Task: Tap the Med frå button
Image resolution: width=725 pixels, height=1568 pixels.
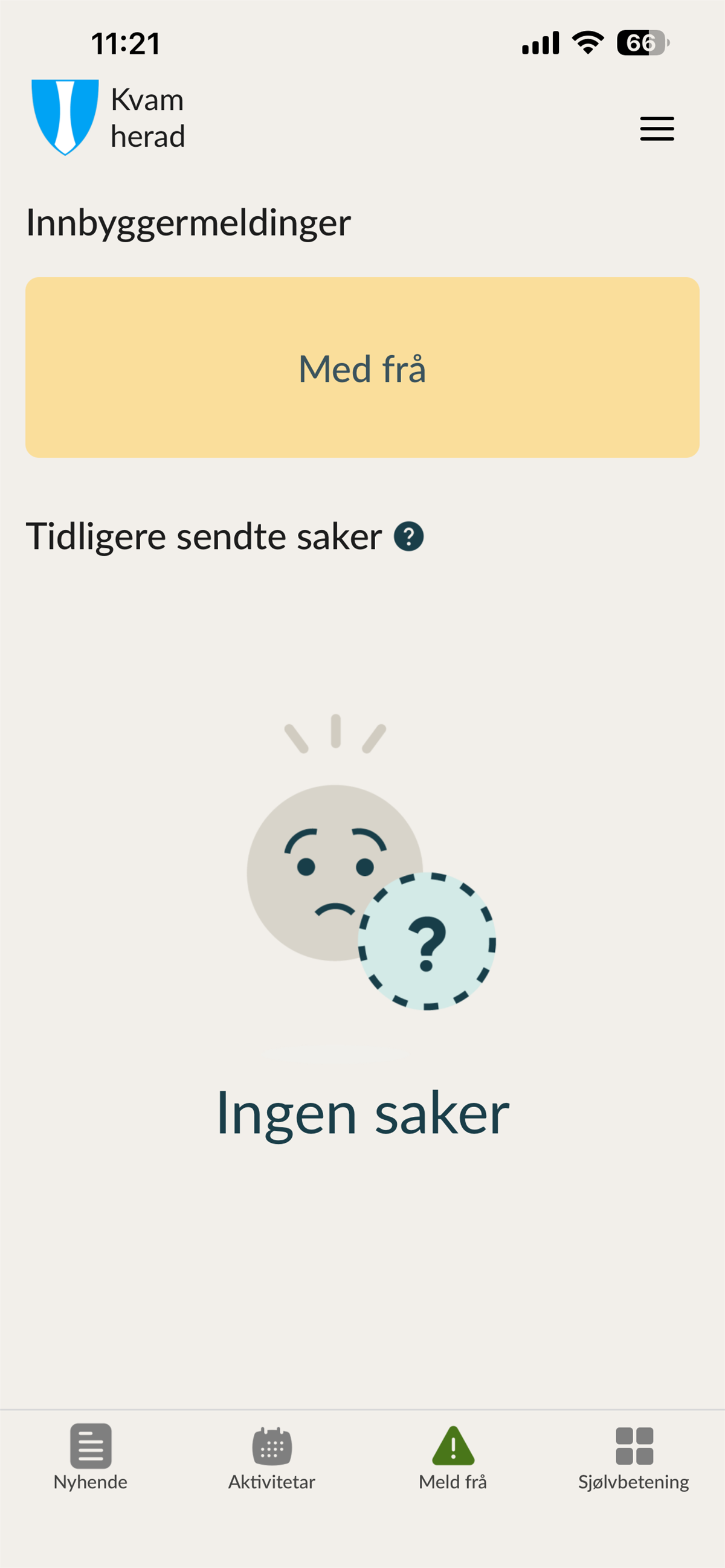Action: (362, 368)
